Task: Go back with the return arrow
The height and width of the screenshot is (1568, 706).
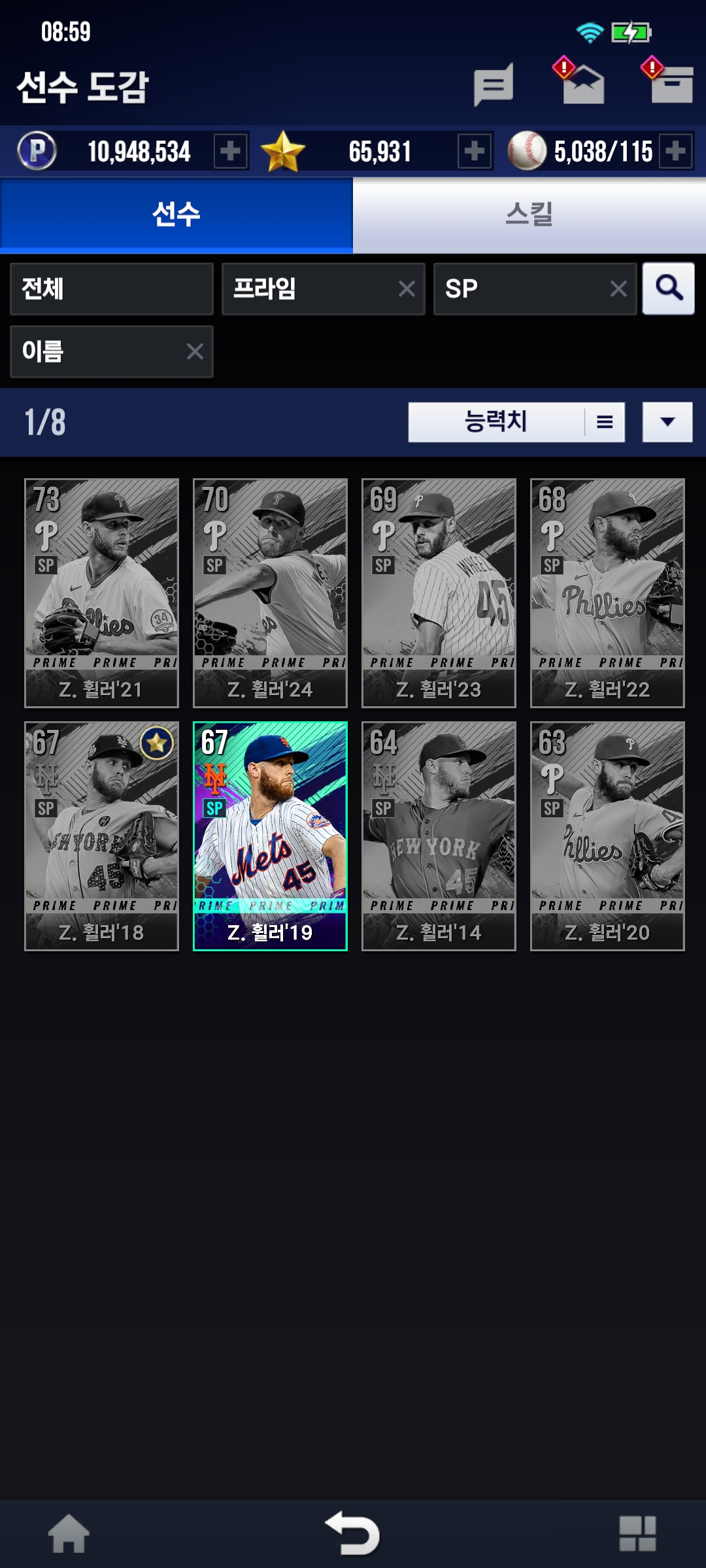Action: 353,1533
